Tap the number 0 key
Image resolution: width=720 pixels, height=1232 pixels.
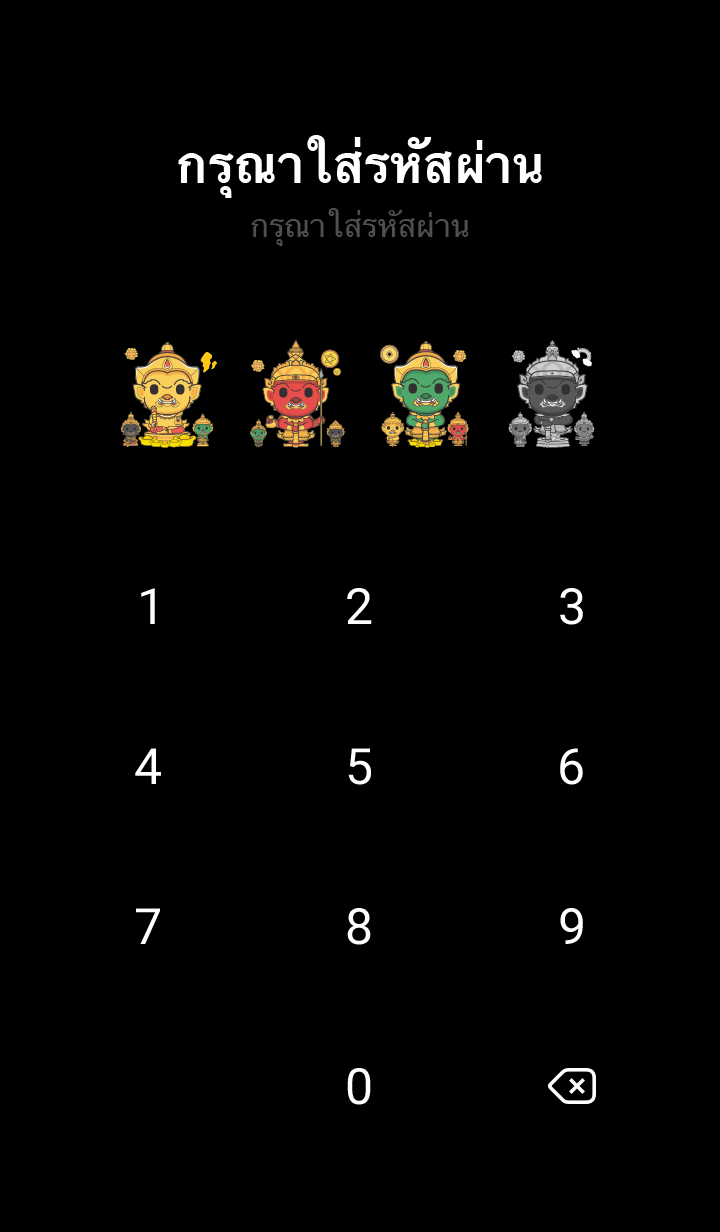coord(359,1087)
